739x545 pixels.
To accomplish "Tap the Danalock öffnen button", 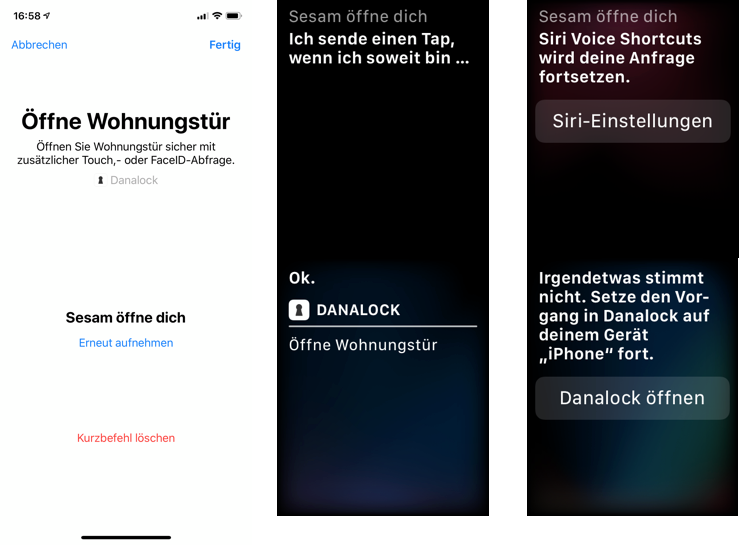I will (x=632, y=398).
